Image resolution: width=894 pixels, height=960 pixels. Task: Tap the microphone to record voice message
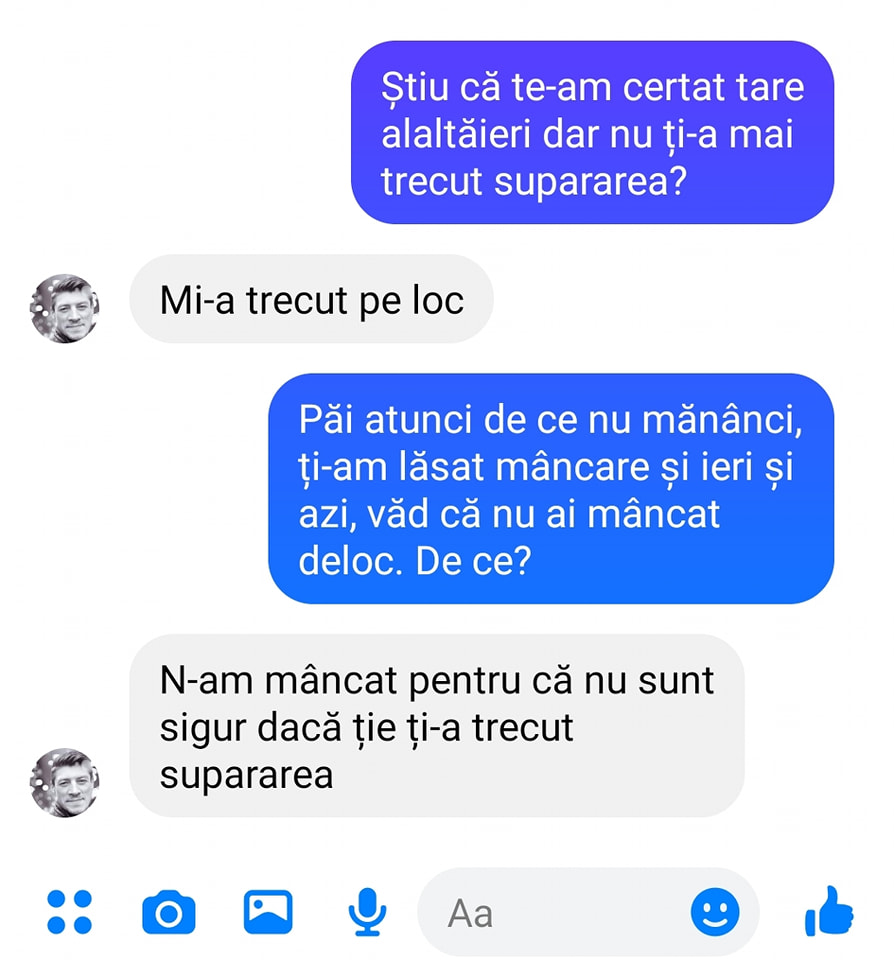[367, 911]
